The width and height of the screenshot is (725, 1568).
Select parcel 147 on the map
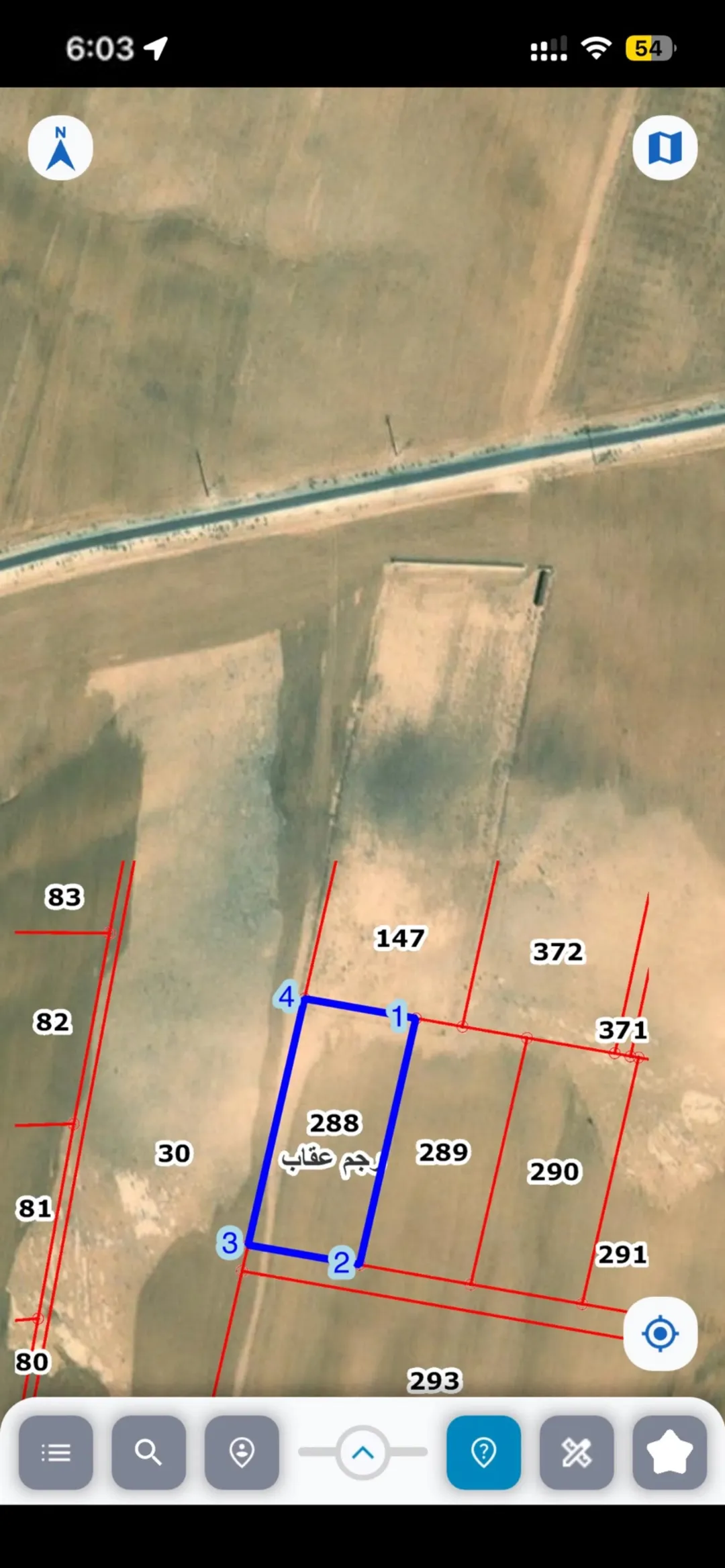400,938
